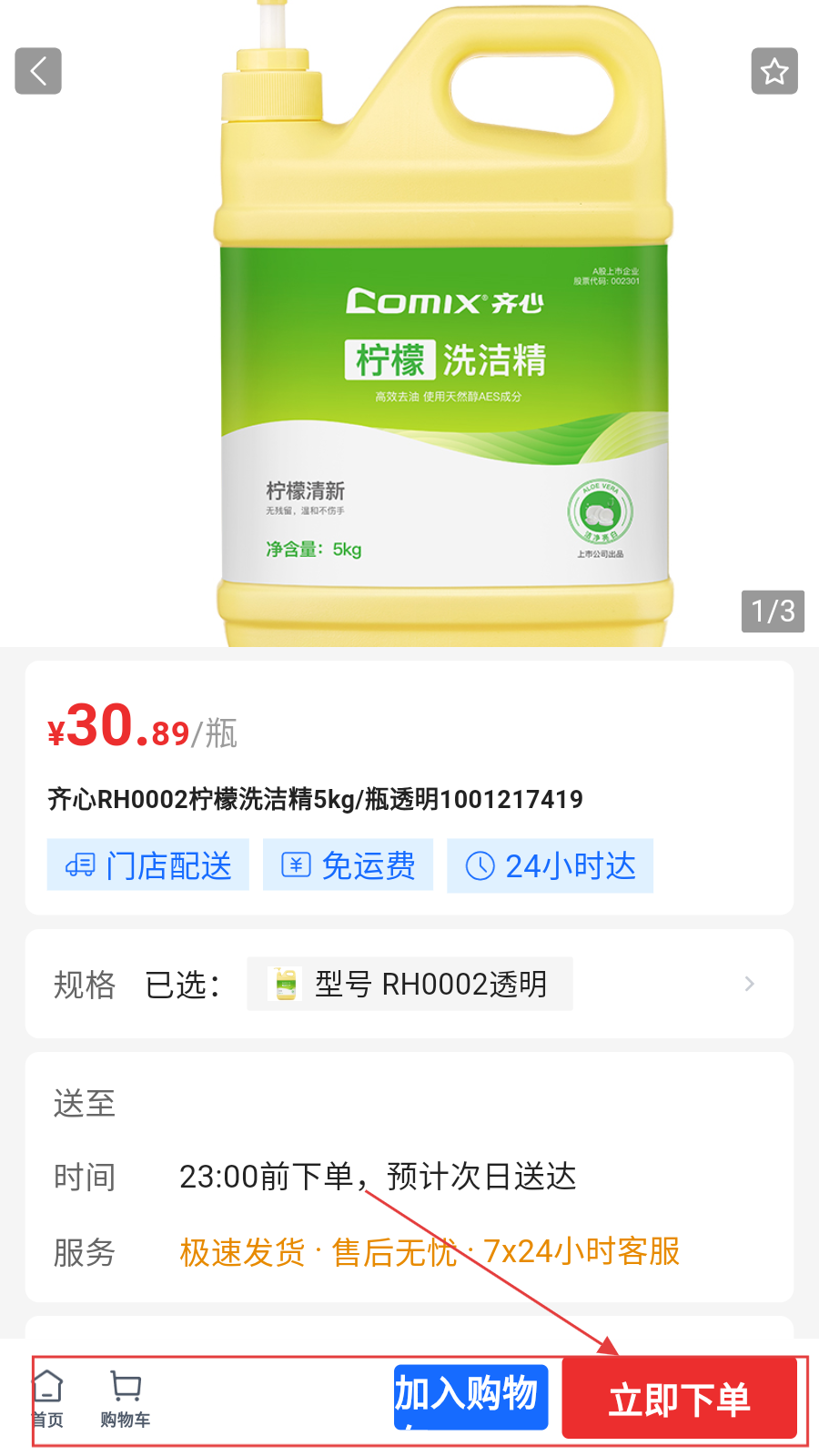Screen dimensions: 819x1456
Task: Tap 立即下单 to order now
Action: tap(679, 1399)
